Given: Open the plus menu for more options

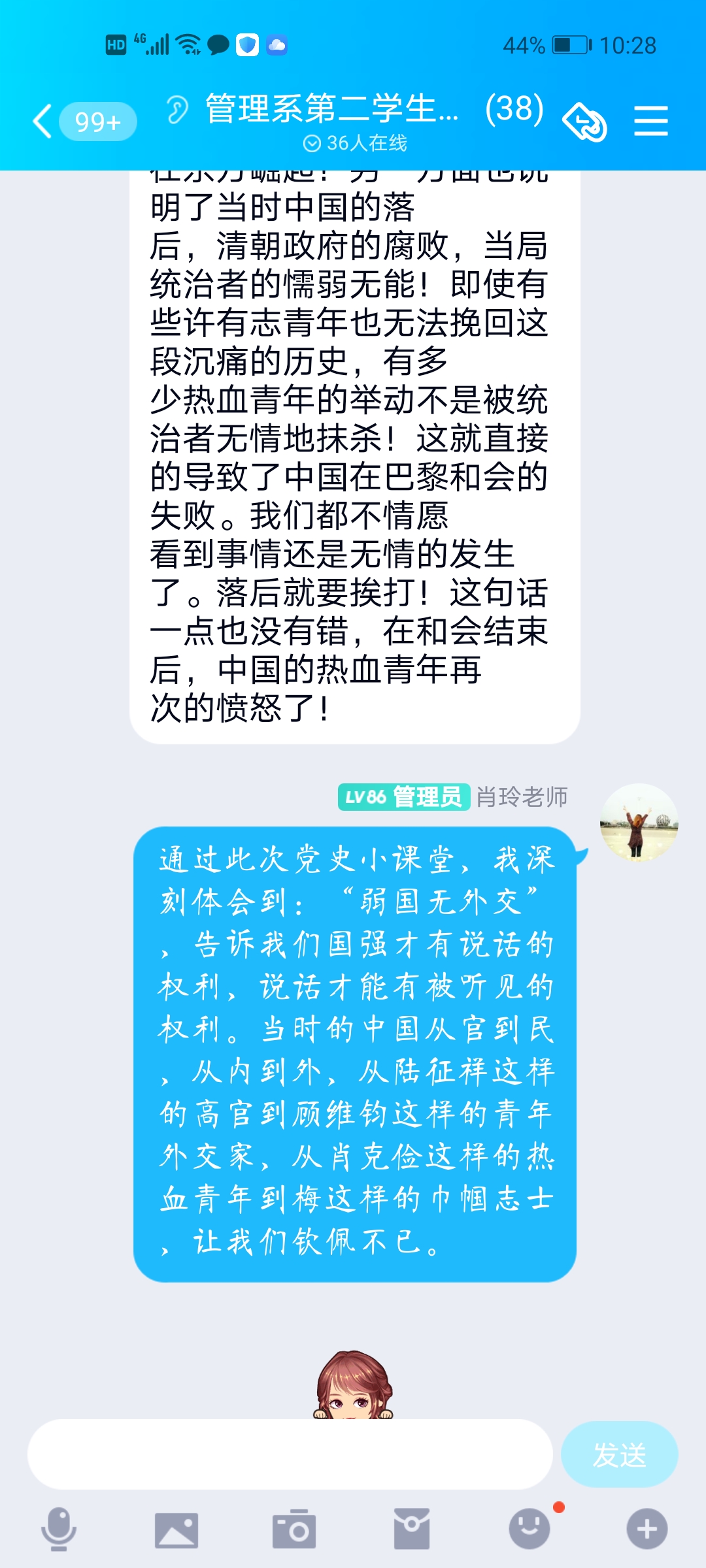Looking at the screenshot, I should tap(647, 1529).
